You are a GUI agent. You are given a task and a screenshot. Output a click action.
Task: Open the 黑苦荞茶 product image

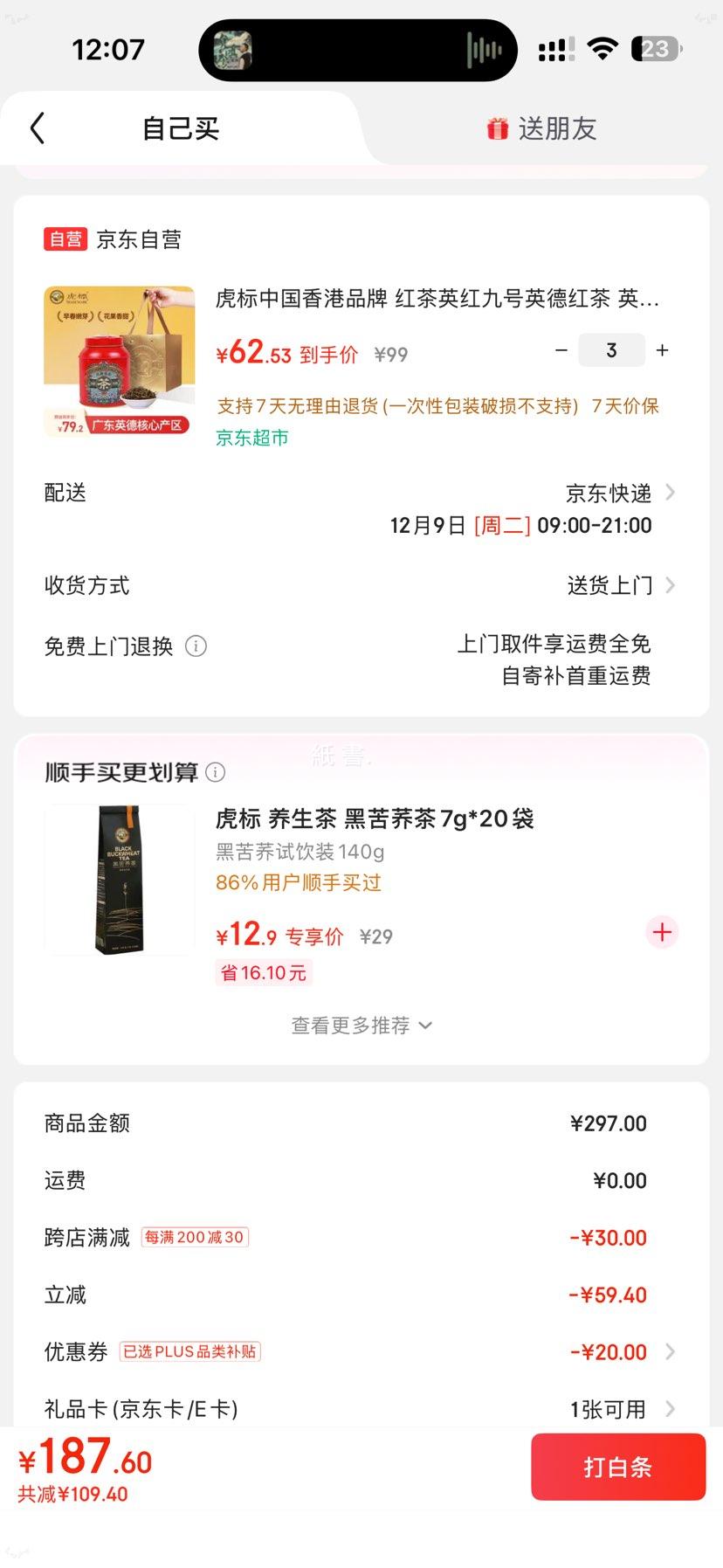[x=120, y=880]
